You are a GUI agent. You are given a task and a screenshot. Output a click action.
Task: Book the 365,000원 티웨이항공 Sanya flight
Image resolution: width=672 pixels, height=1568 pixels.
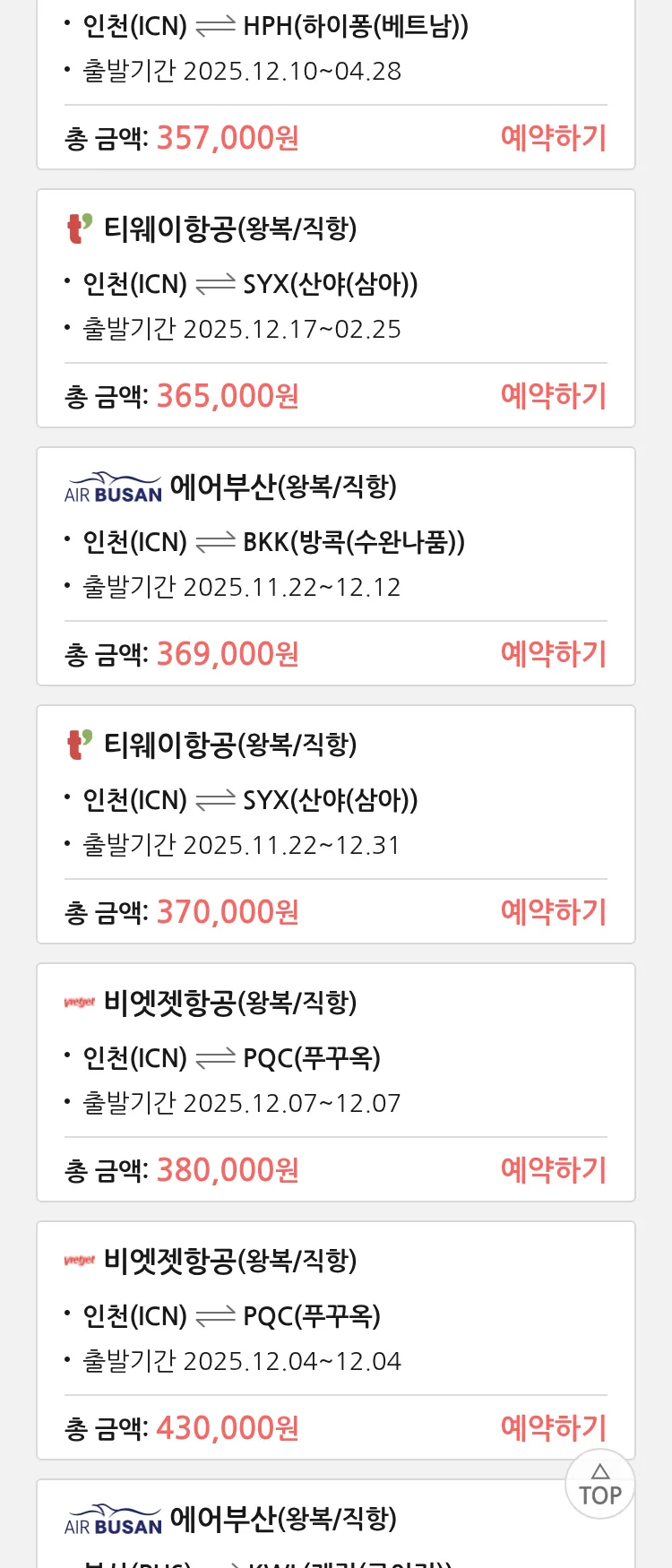553,396
